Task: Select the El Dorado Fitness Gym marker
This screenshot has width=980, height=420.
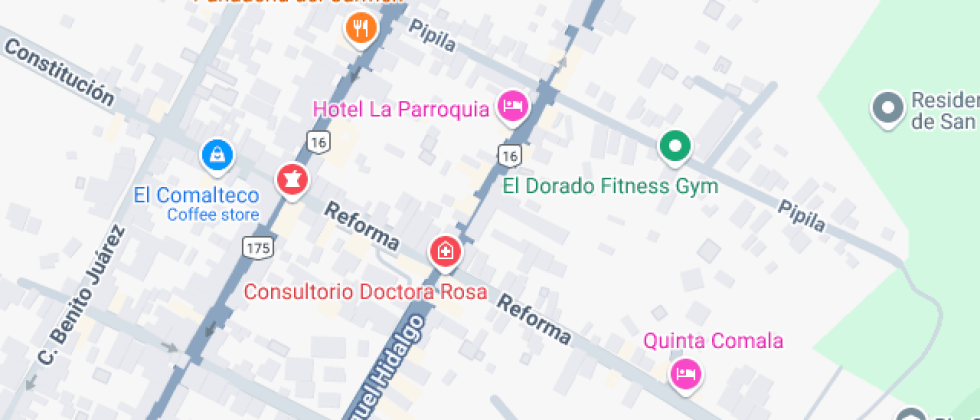Action: tap(675, 148)
